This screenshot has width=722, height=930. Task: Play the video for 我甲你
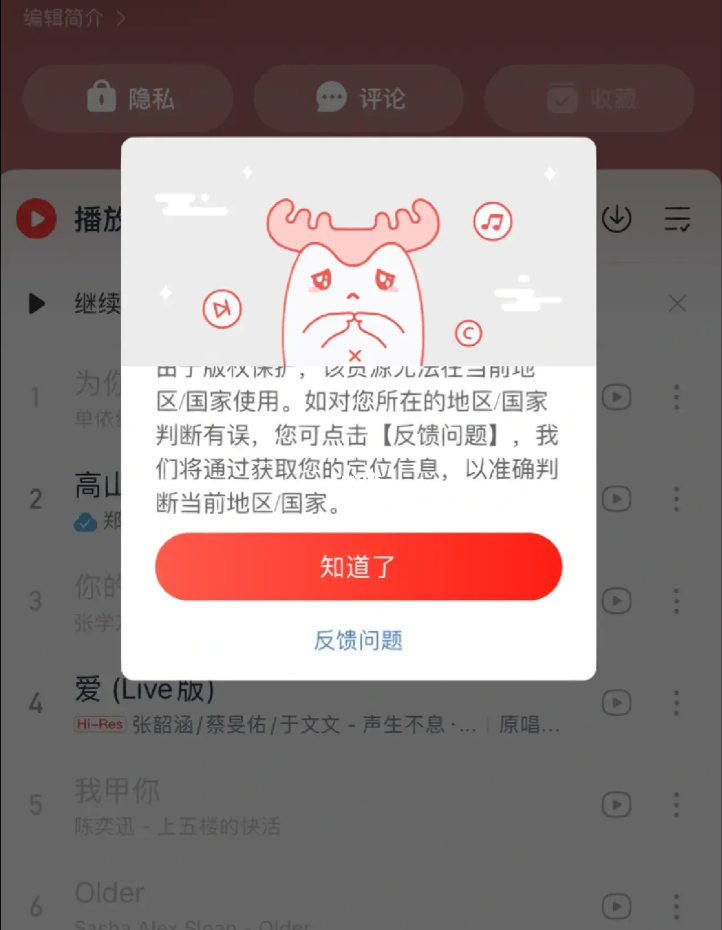617,805
